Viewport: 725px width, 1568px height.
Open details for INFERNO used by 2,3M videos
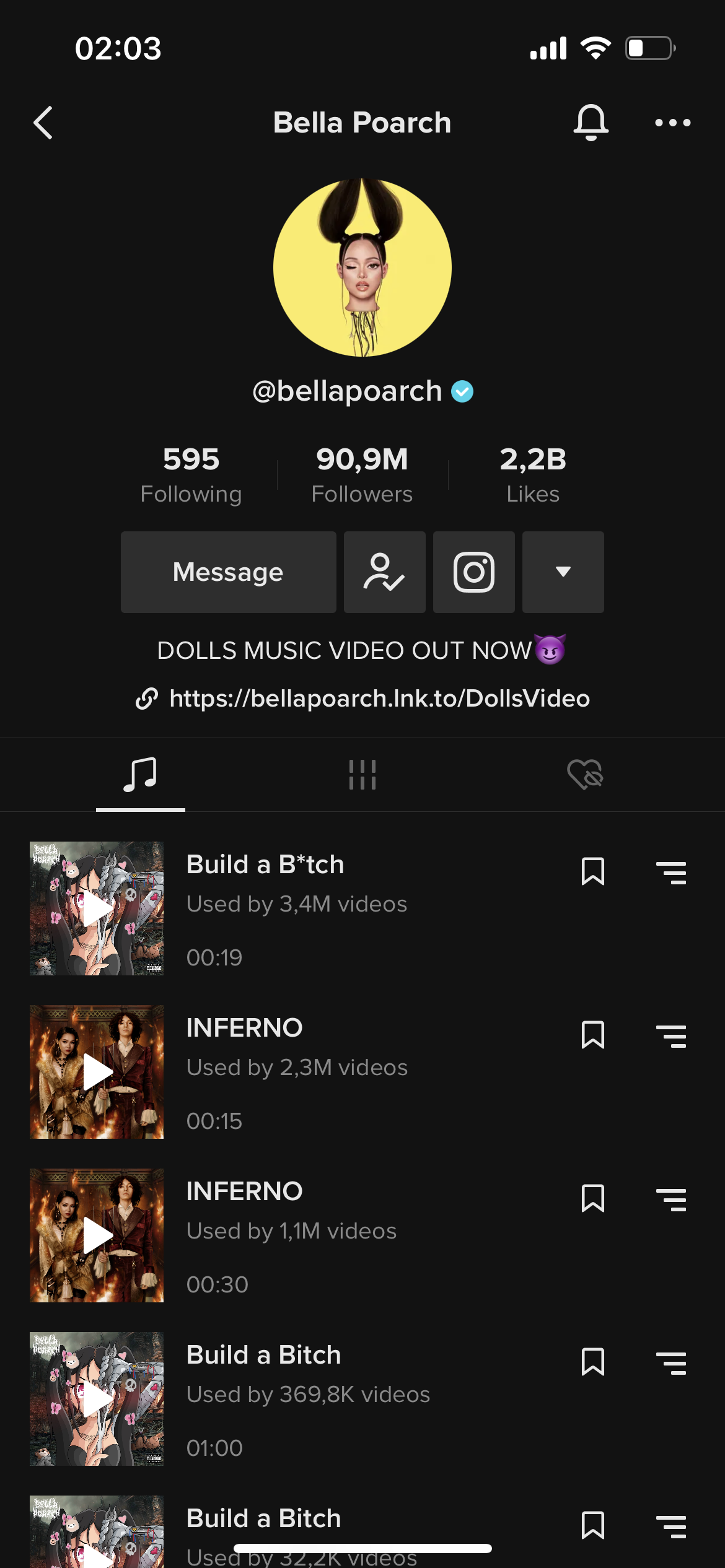[671, 1035]
